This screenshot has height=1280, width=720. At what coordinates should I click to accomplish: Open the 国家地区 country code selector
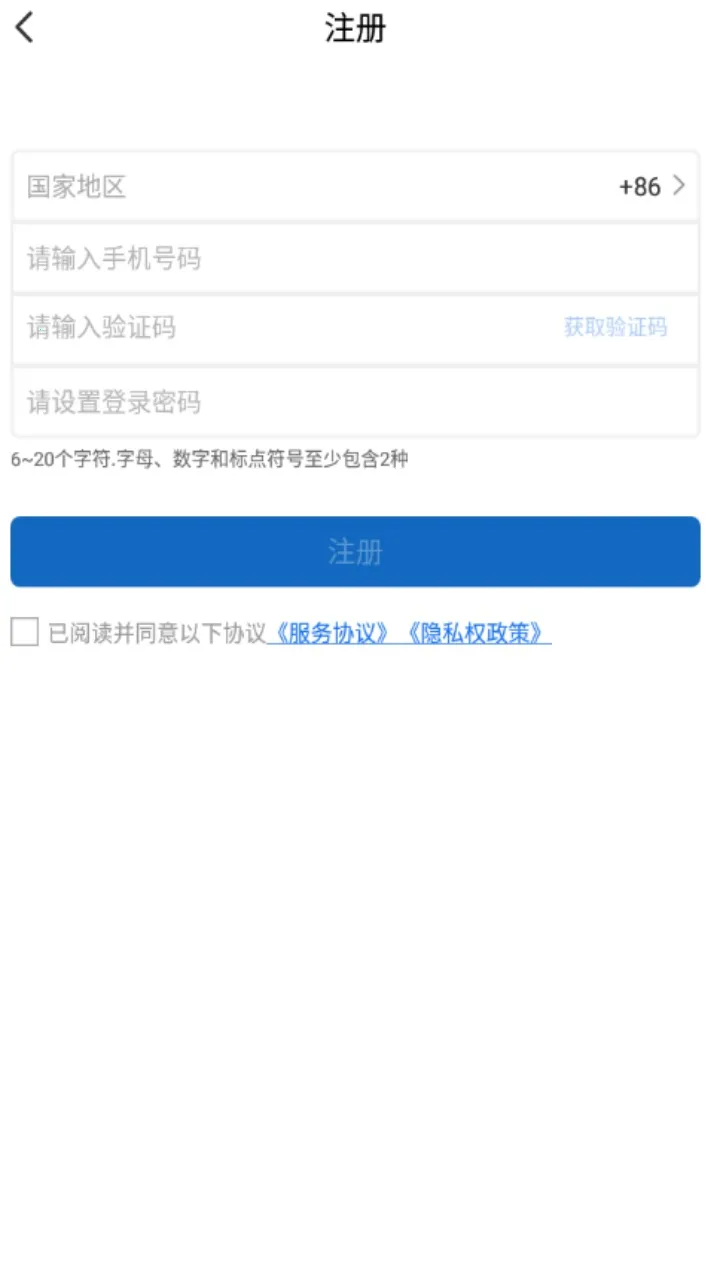[x=355, y=187]
